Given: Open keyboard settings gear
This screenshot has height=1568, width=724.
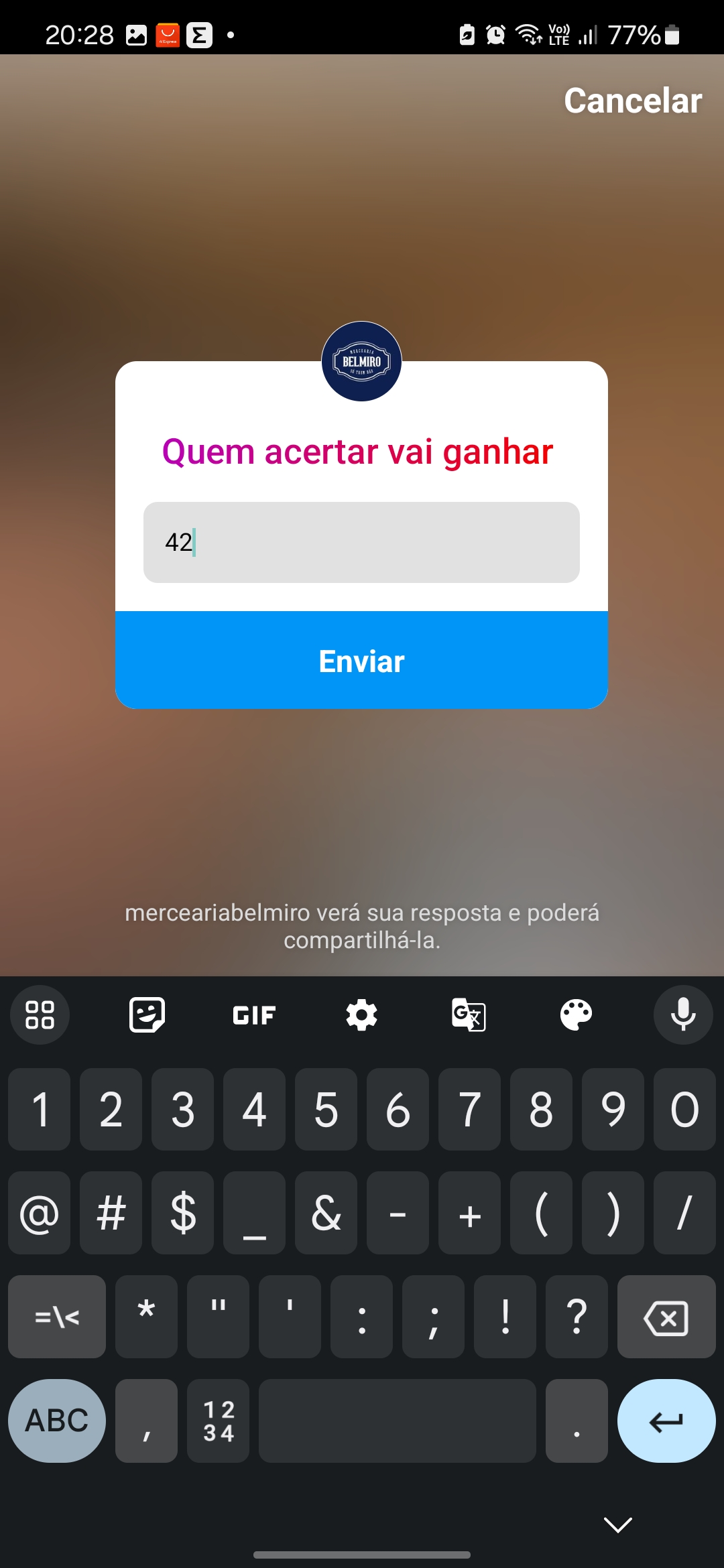Looking at the screenshot, I should click(x=361, y=1015).
